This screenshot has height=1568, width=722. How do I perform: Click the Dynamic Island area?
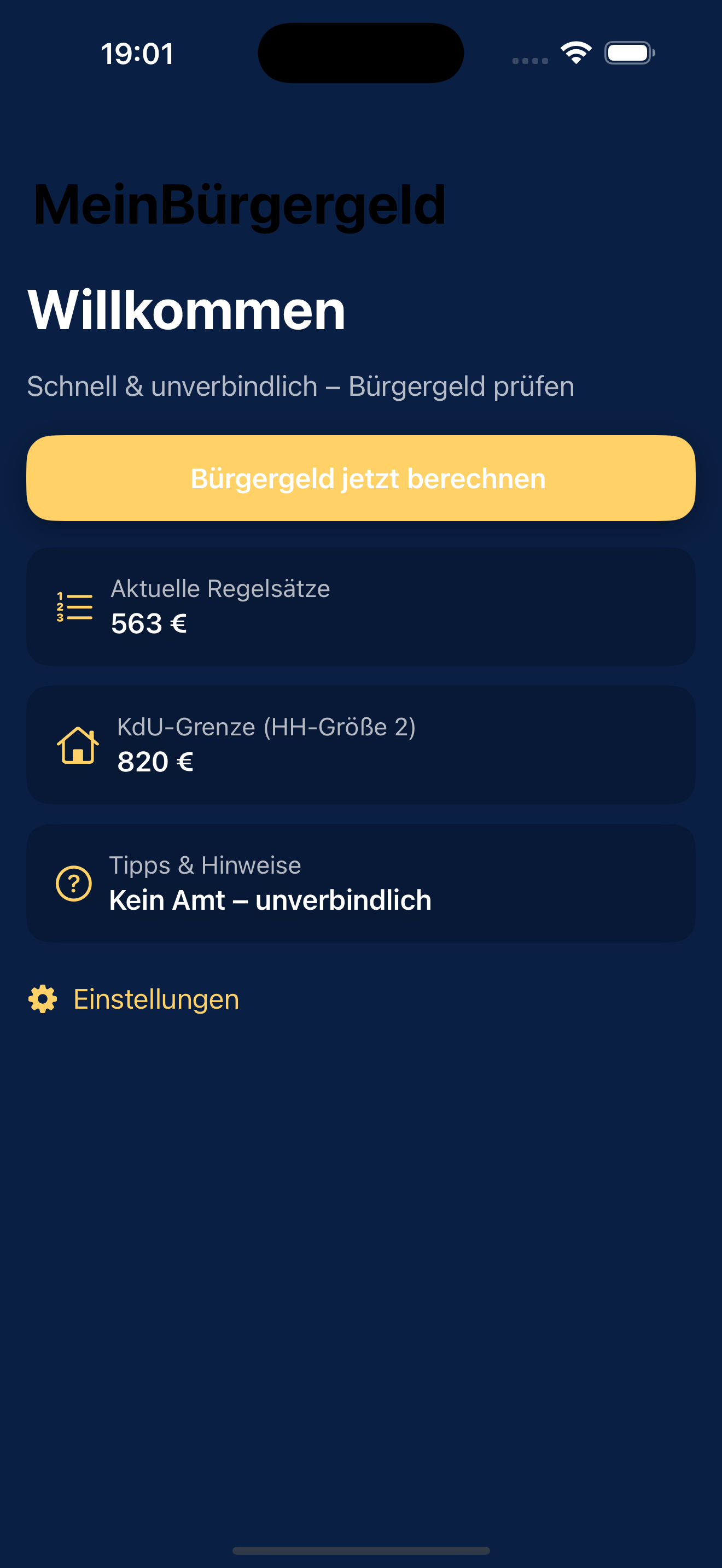click(360, 53)
